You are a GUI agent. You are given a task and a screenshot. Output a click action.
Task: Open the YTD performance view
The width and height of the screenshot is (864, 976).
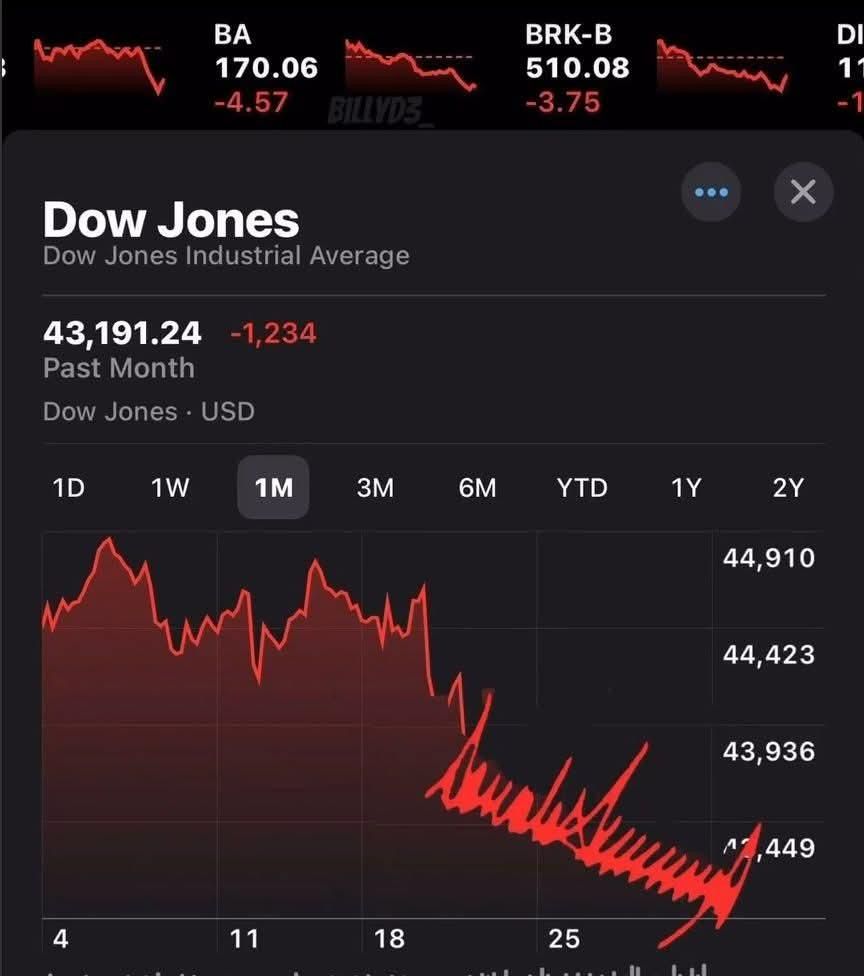click(582, 488)
